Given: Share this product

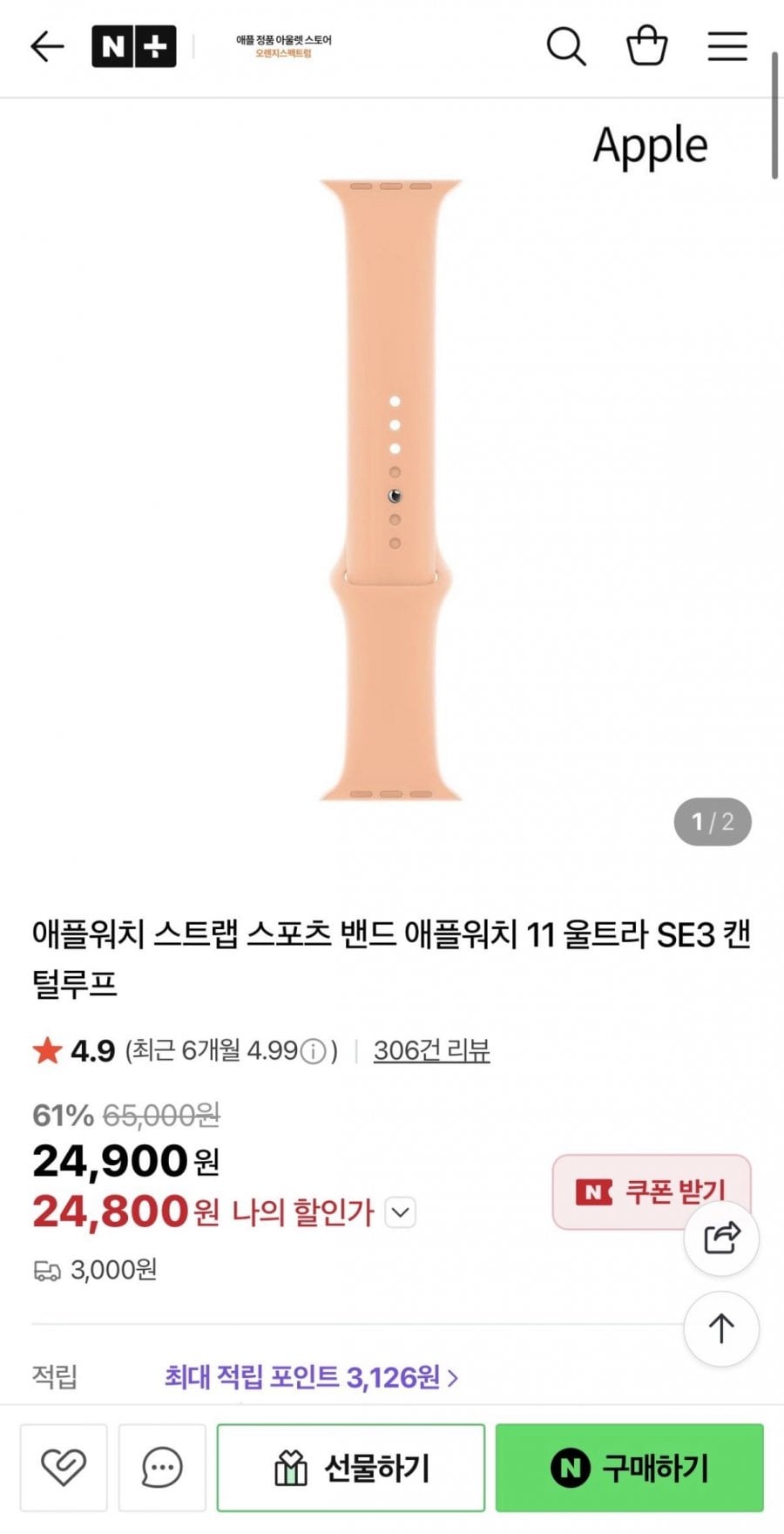Looking at the screenshot, I should tap(721, 1239).
